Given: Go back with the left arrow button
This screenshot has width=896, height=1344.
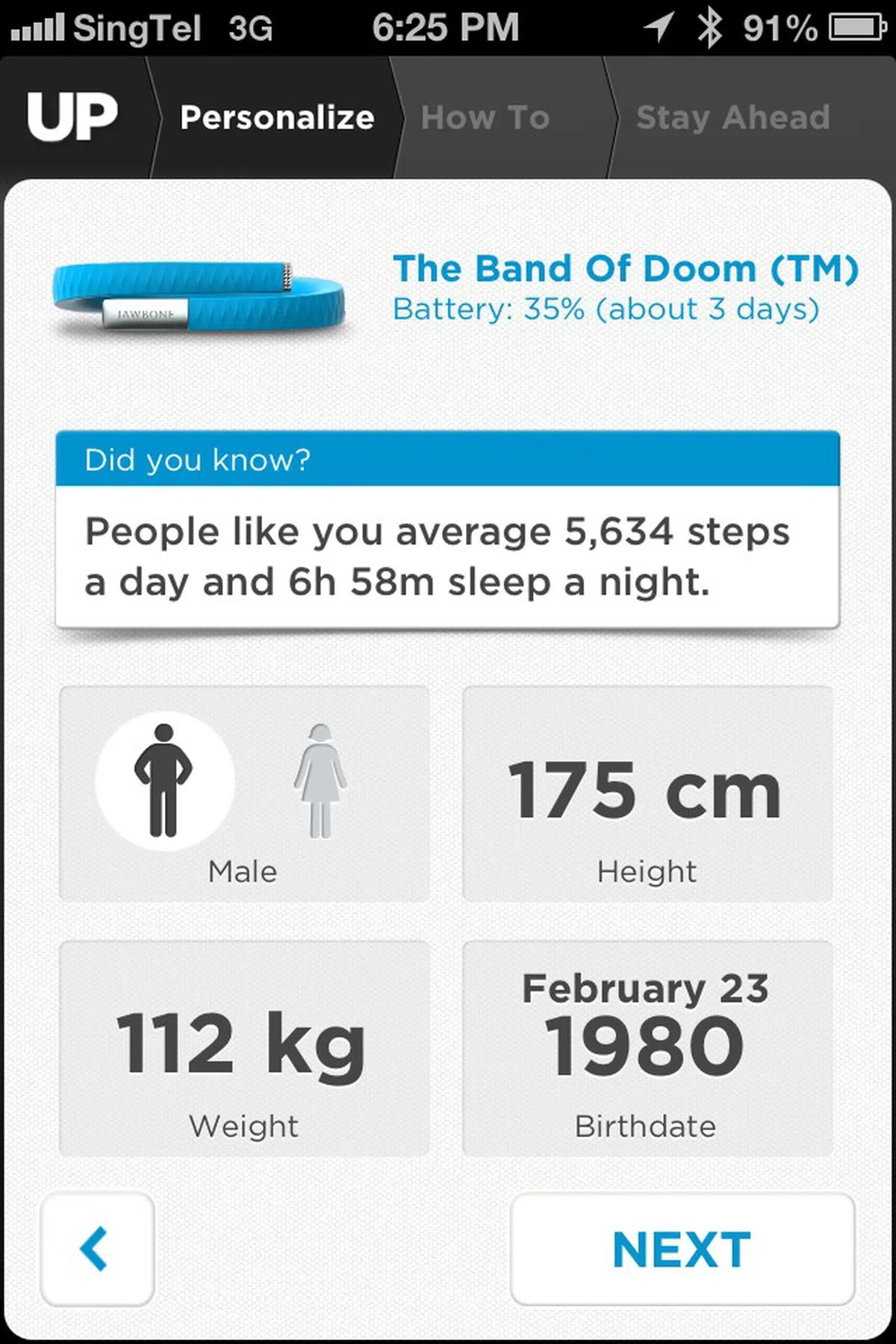Looking at the screenshot, I should pos(97,1248).
